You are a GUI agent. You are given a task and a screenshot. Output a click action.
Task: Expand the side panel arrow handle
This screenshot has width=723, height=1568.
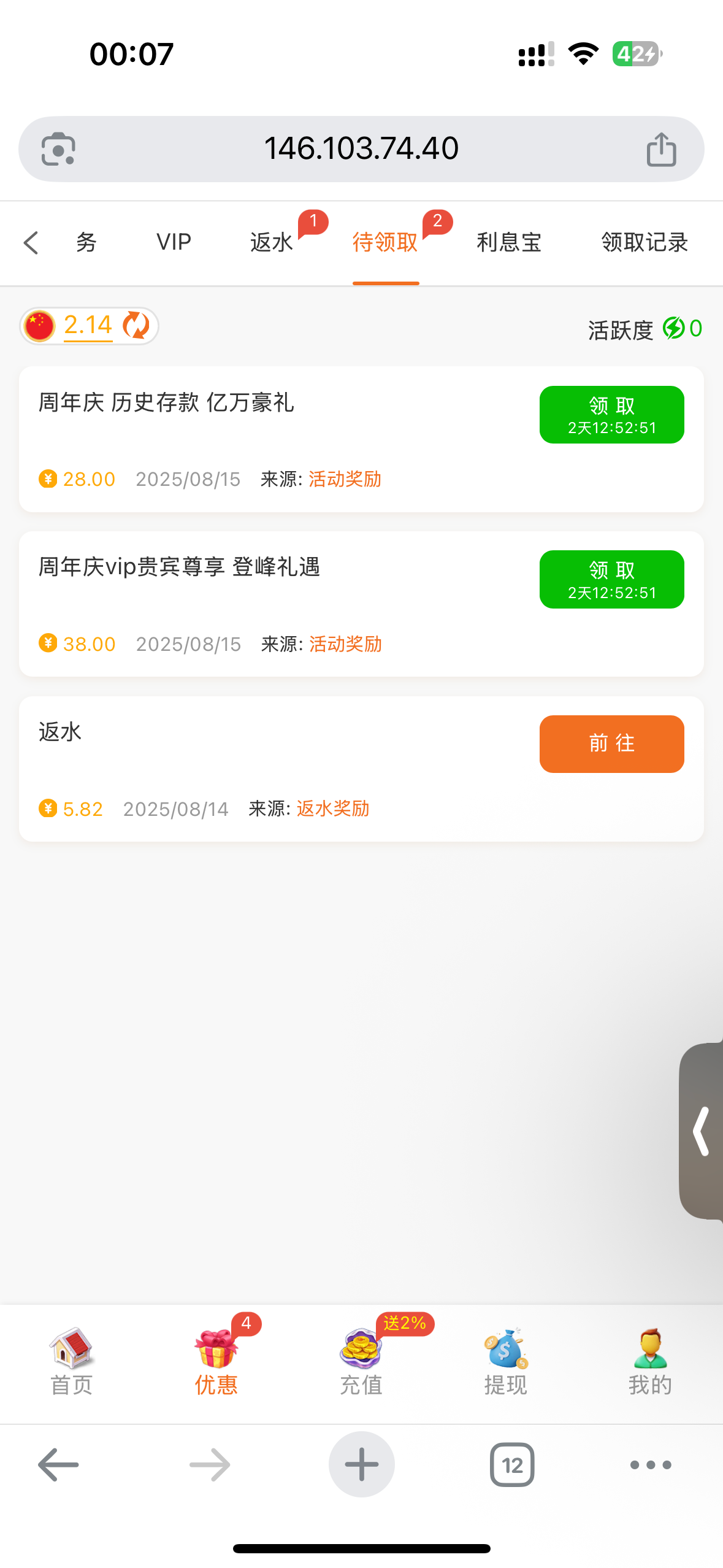pyautogui.click(x=702, y=1131)
